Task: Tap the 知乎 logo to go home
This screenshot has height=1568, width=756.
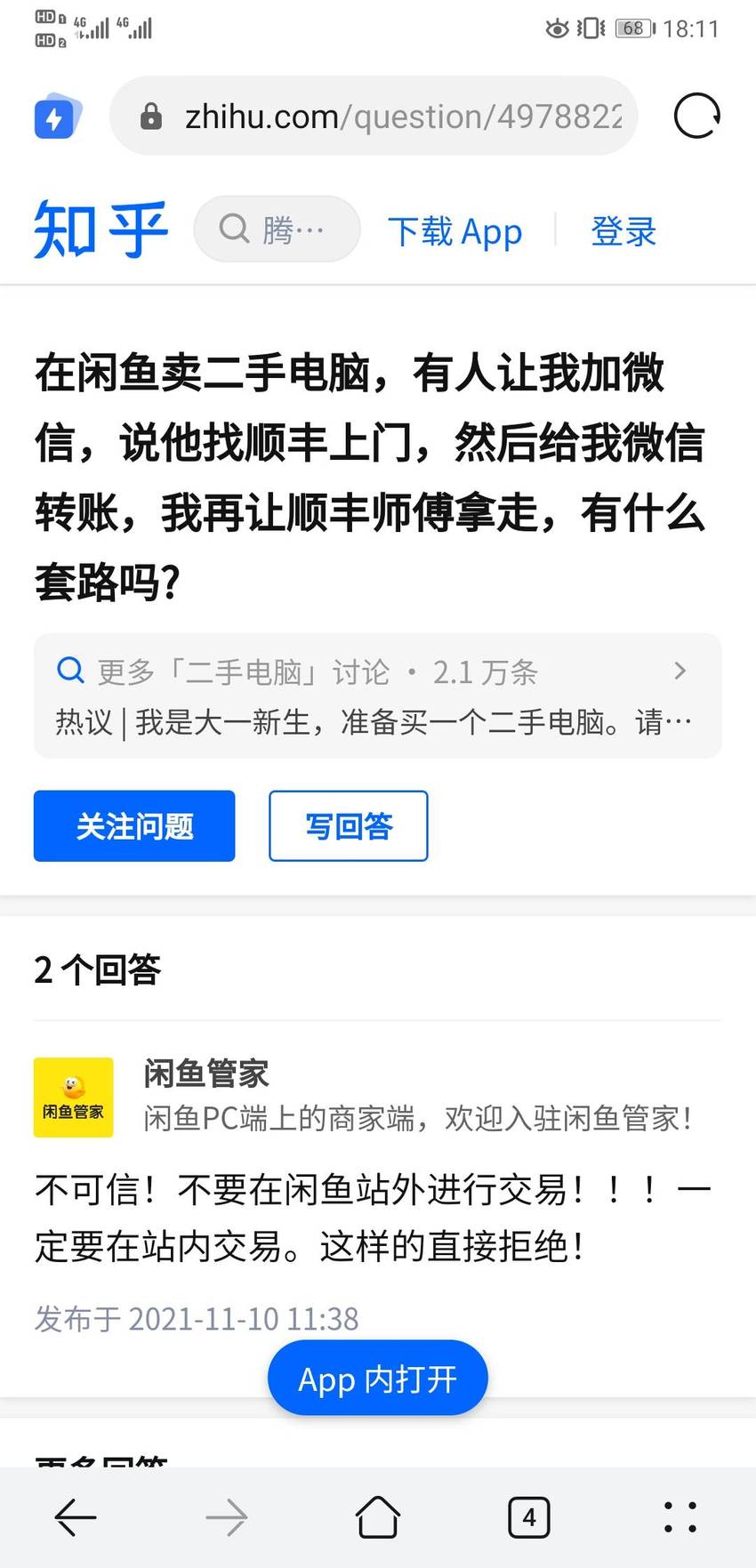Action: pyautogui.click(x=101, y=229)
